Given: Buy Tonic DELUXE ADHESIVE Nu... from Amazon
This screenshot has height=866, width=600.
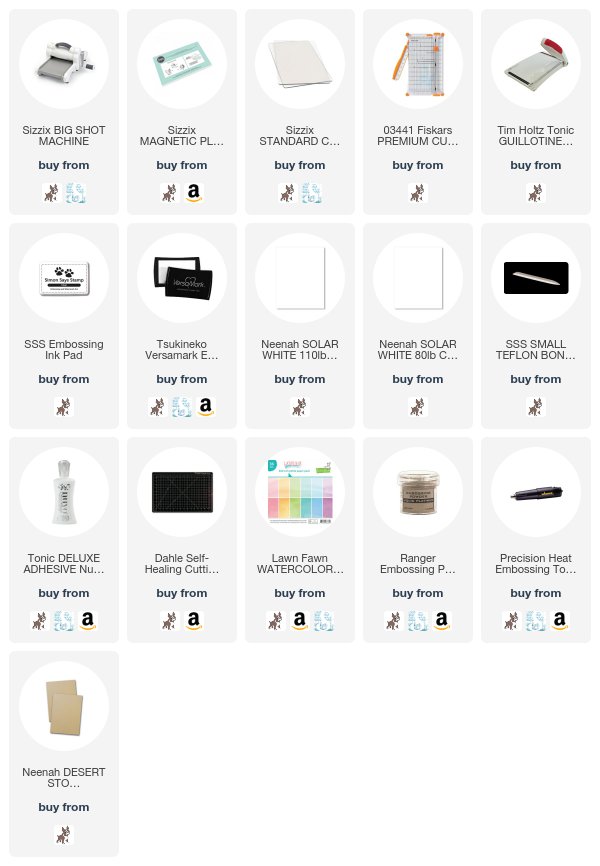Looking at the screenshot, I should (x=87, y=620).
